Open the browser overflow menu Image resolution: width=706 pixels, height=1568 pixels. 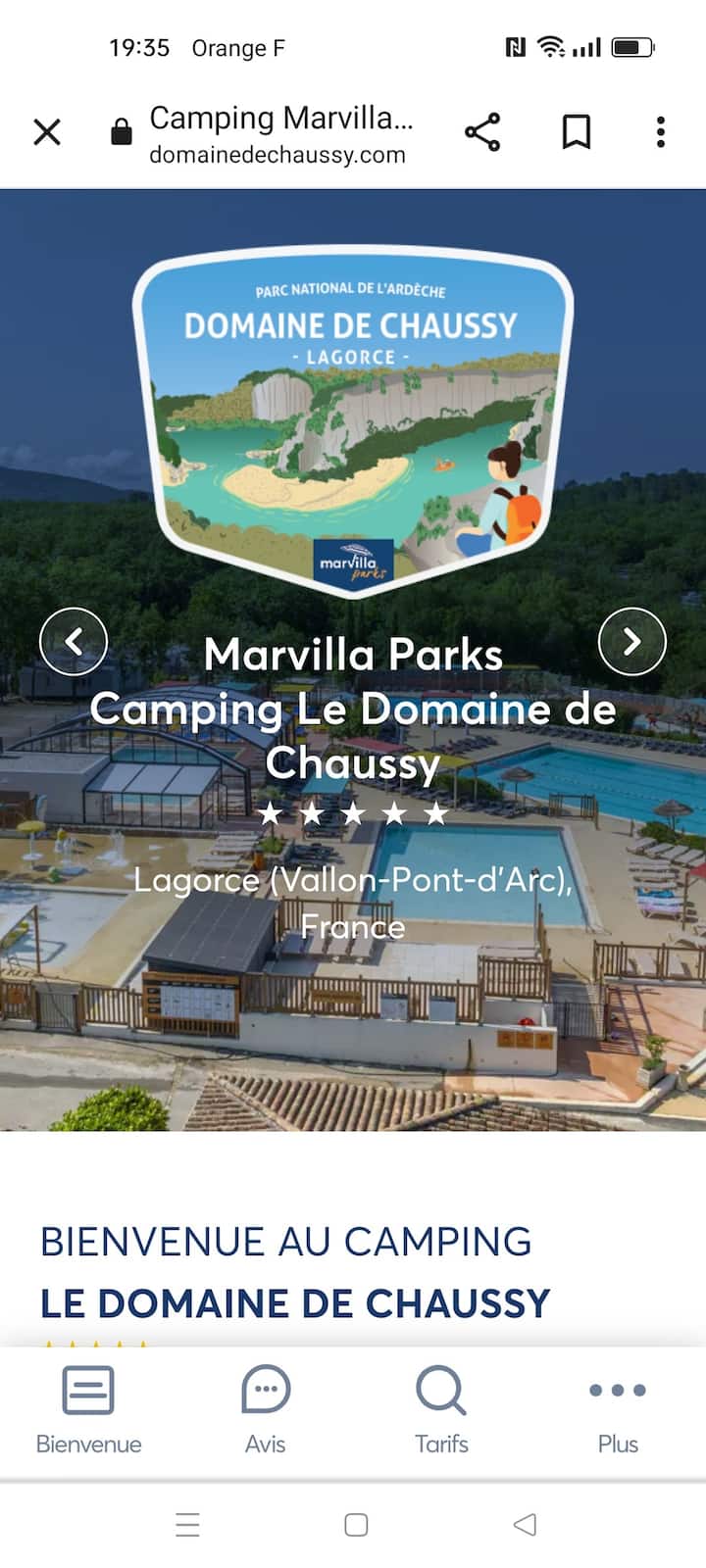pos(661,131)
